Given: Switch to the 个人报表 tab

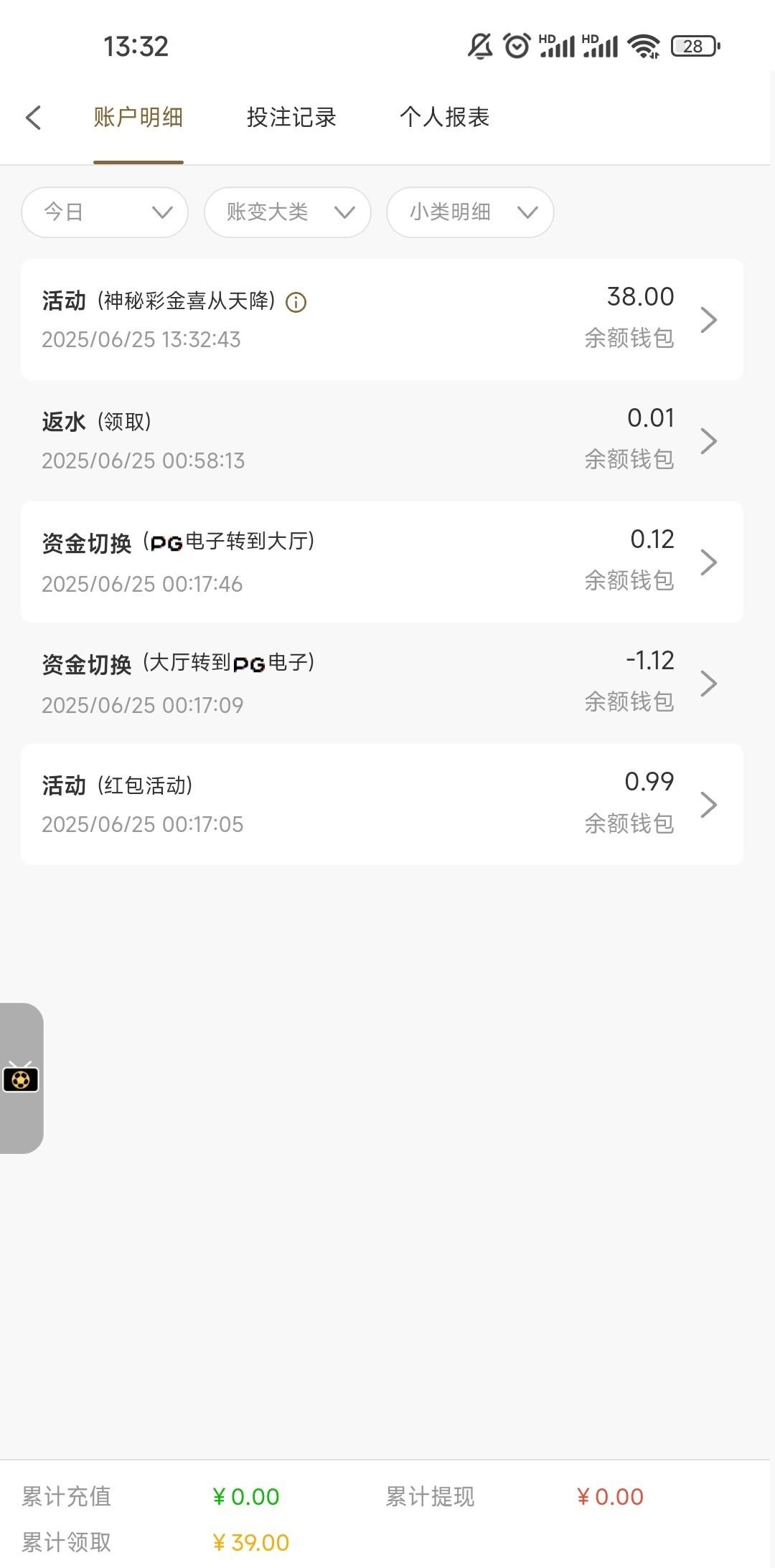Looking at the screenshot, I should [x=444, y=118].
